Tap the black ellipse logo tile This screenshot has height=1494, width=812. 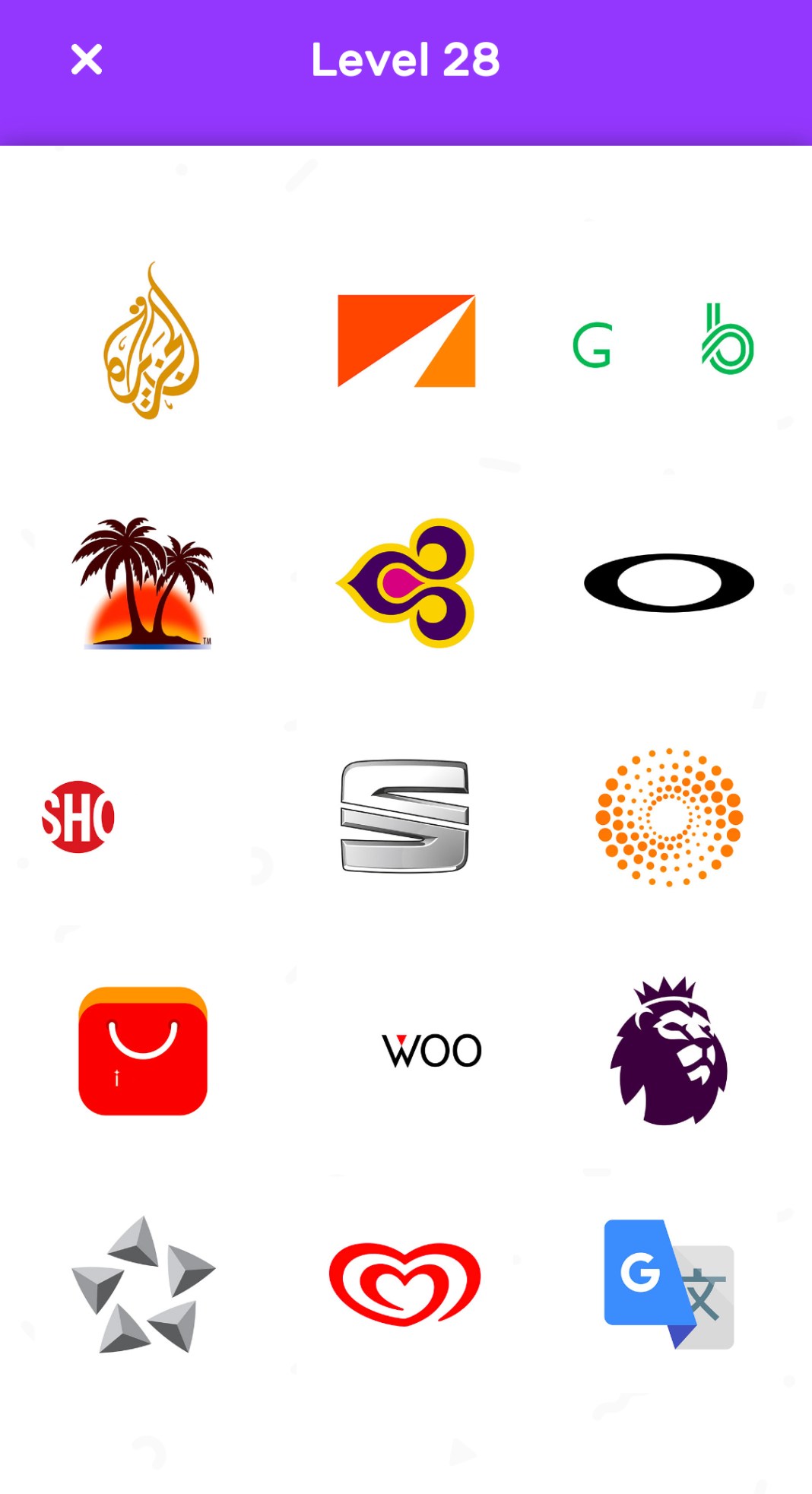tap(668, 582)
